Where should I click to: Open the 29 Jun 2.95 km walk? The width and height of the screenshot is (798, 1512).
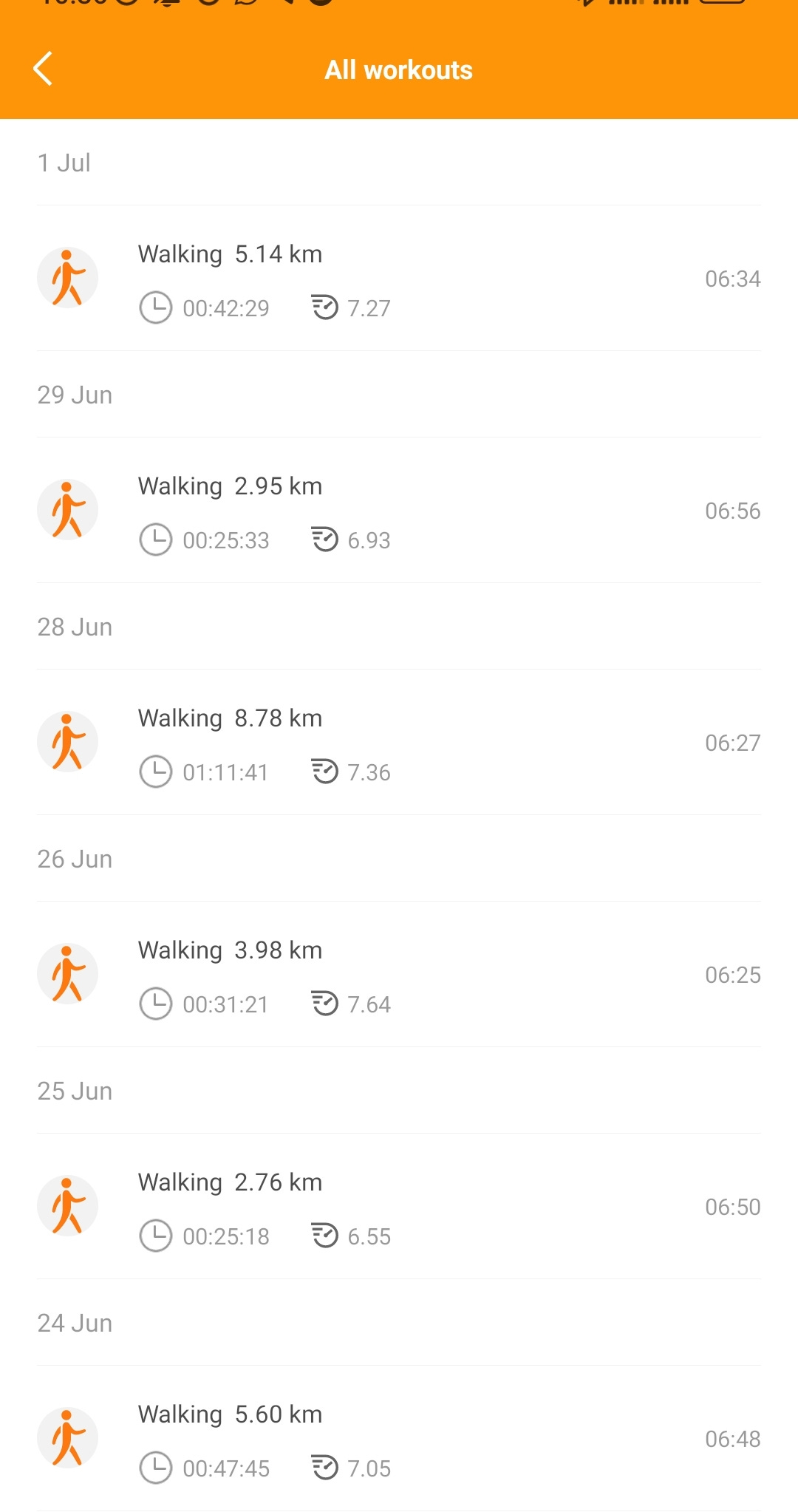point(399,511)
